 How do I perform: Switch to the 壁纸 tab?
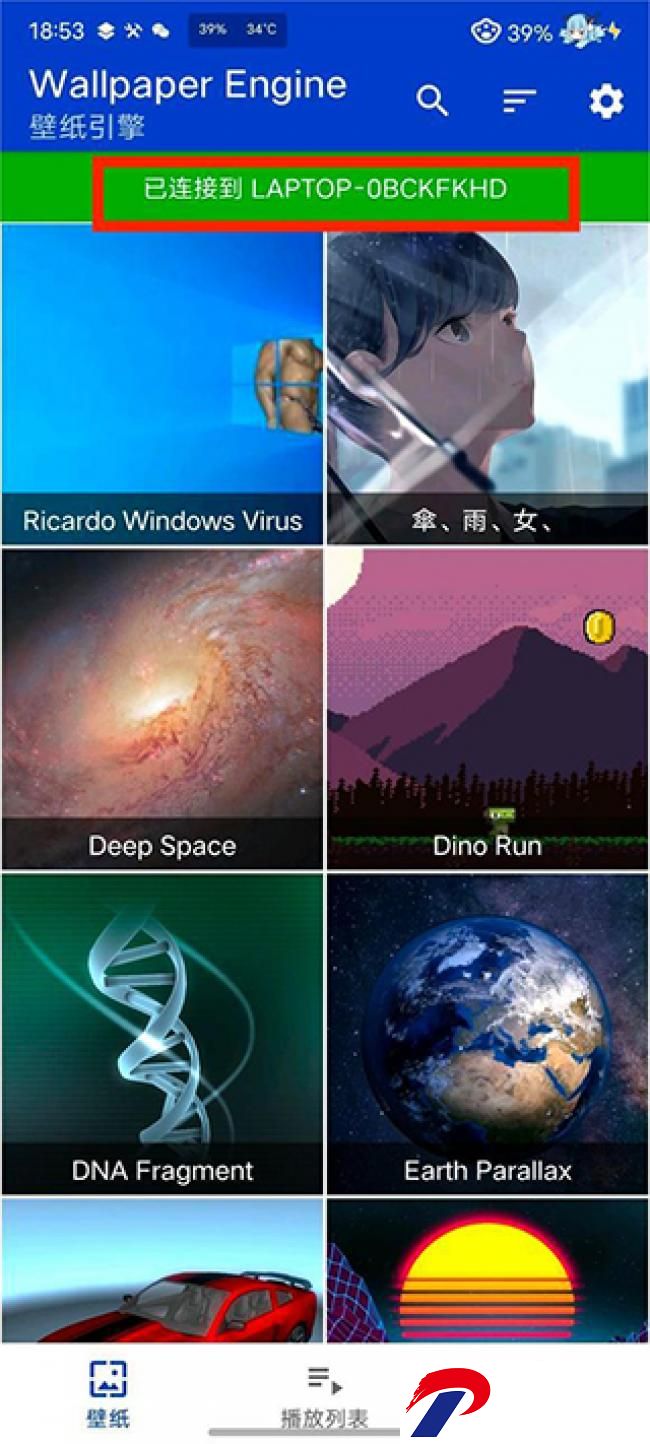tap(108, 1393)
